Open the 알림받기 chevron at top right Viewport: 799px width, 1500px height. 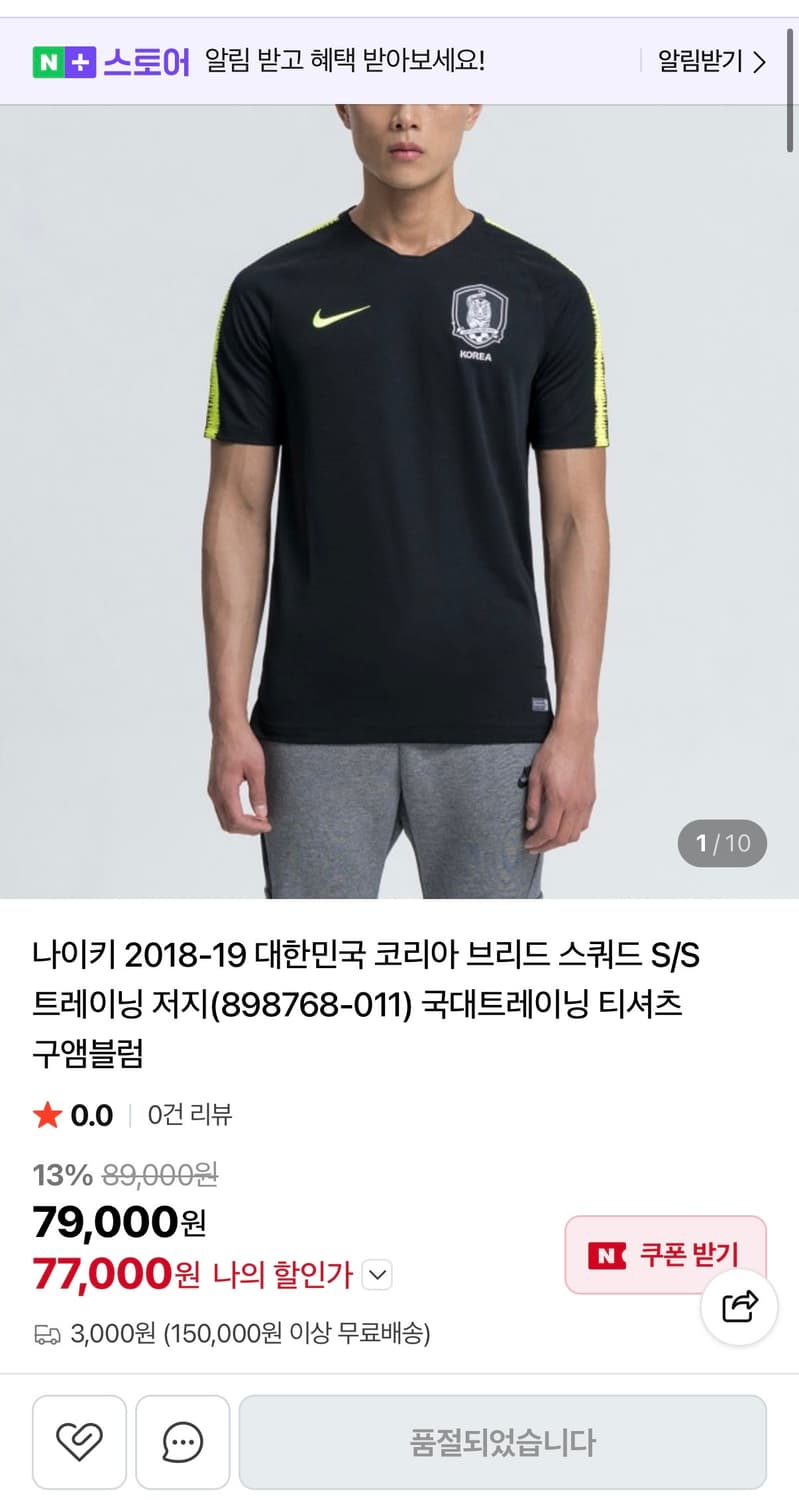point(758,62)
